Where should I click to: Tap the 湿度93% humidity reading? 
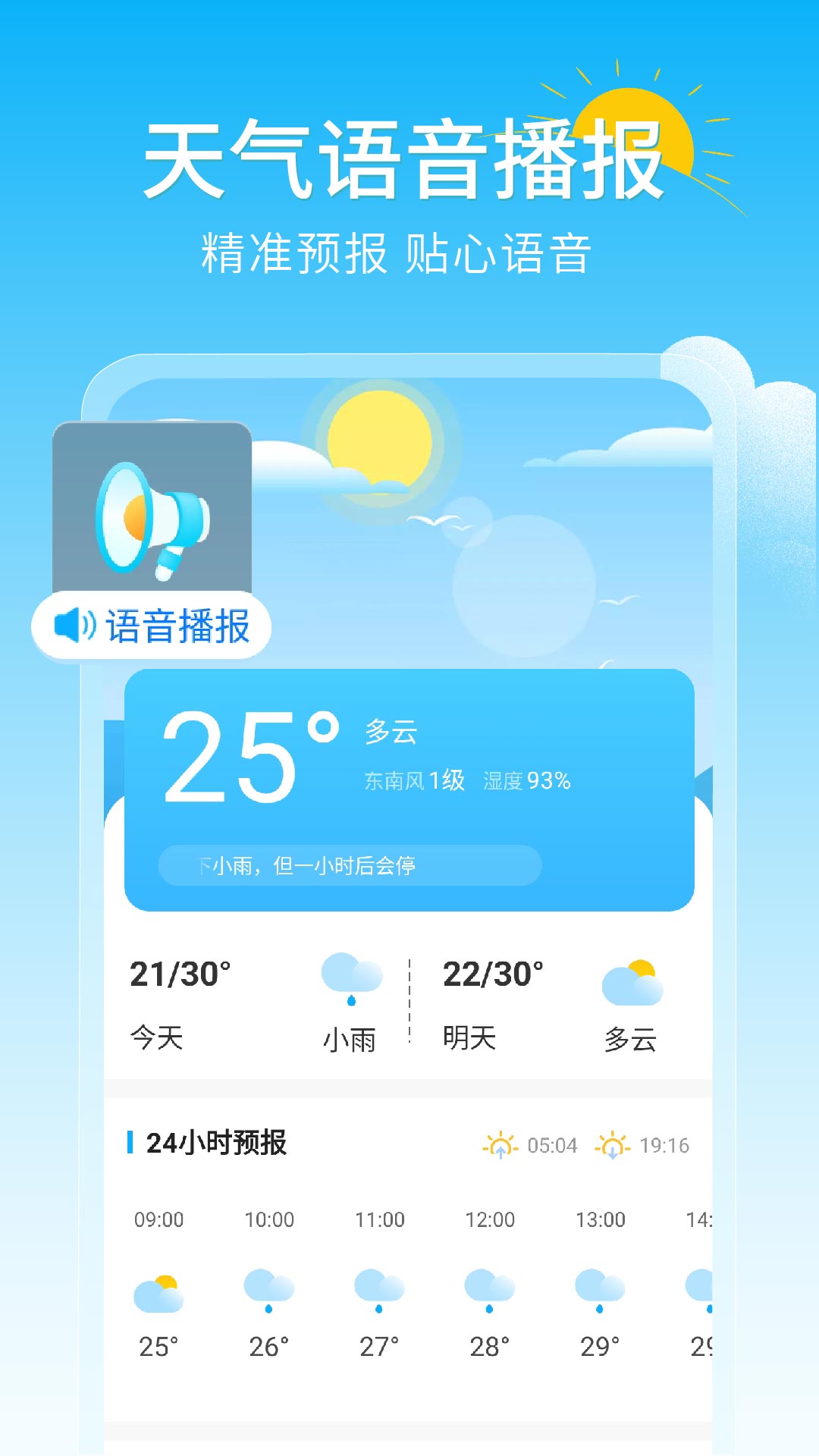pos(529,781)
